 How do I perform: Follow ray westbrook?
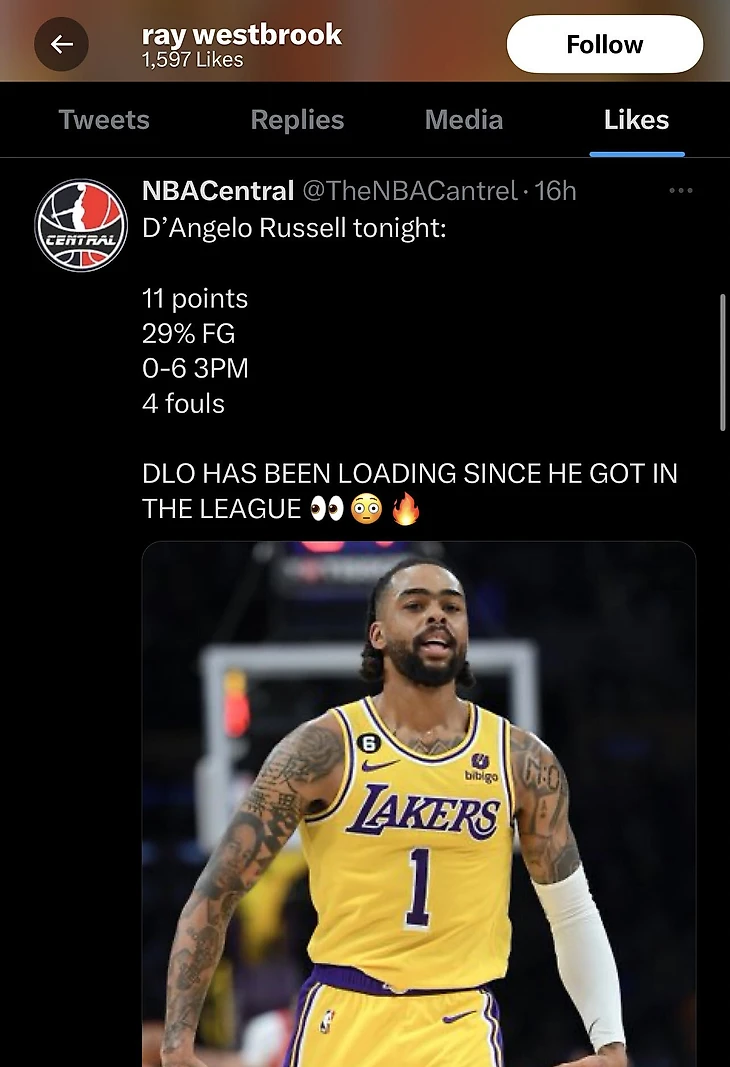tap(604, 44)
